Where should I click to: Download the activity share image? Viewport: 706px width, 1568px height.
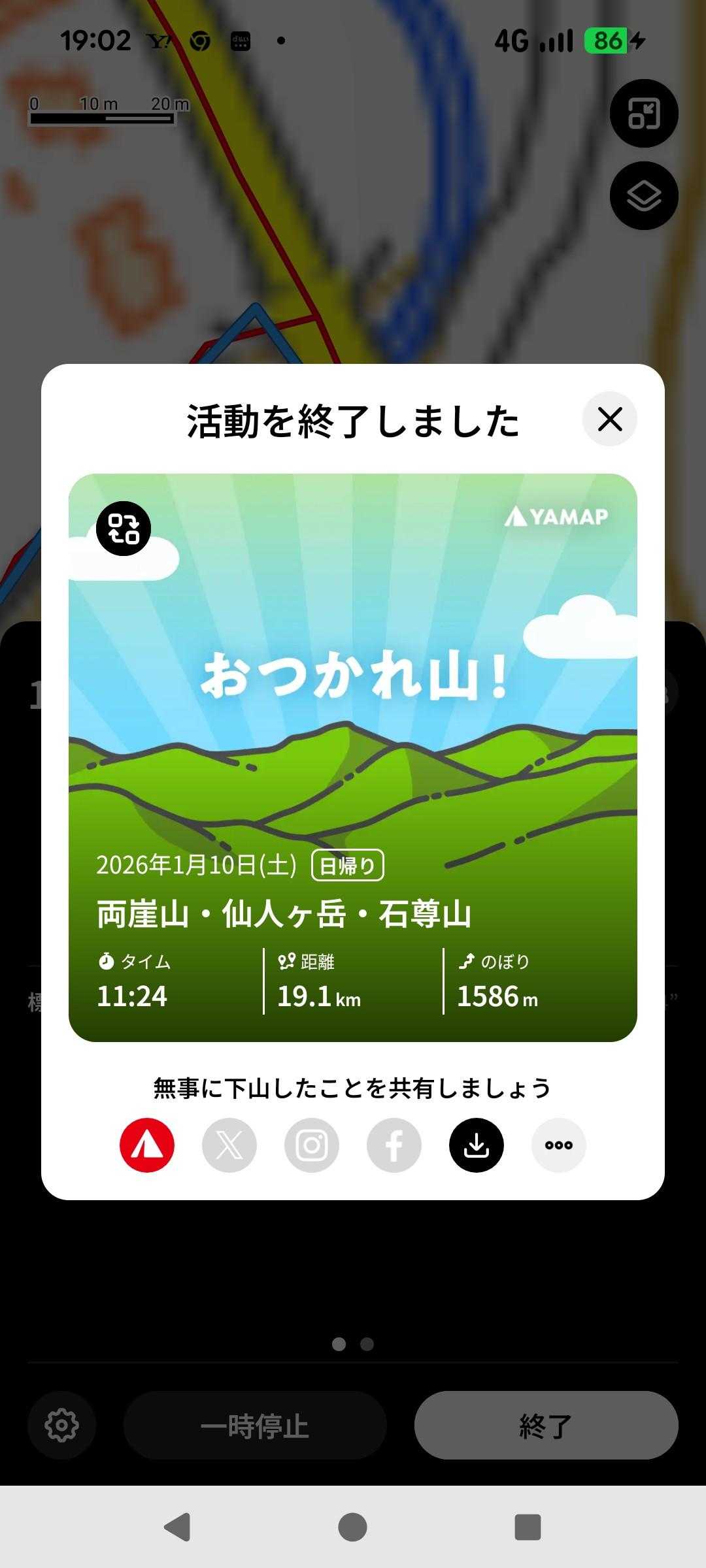(477, 1145)
